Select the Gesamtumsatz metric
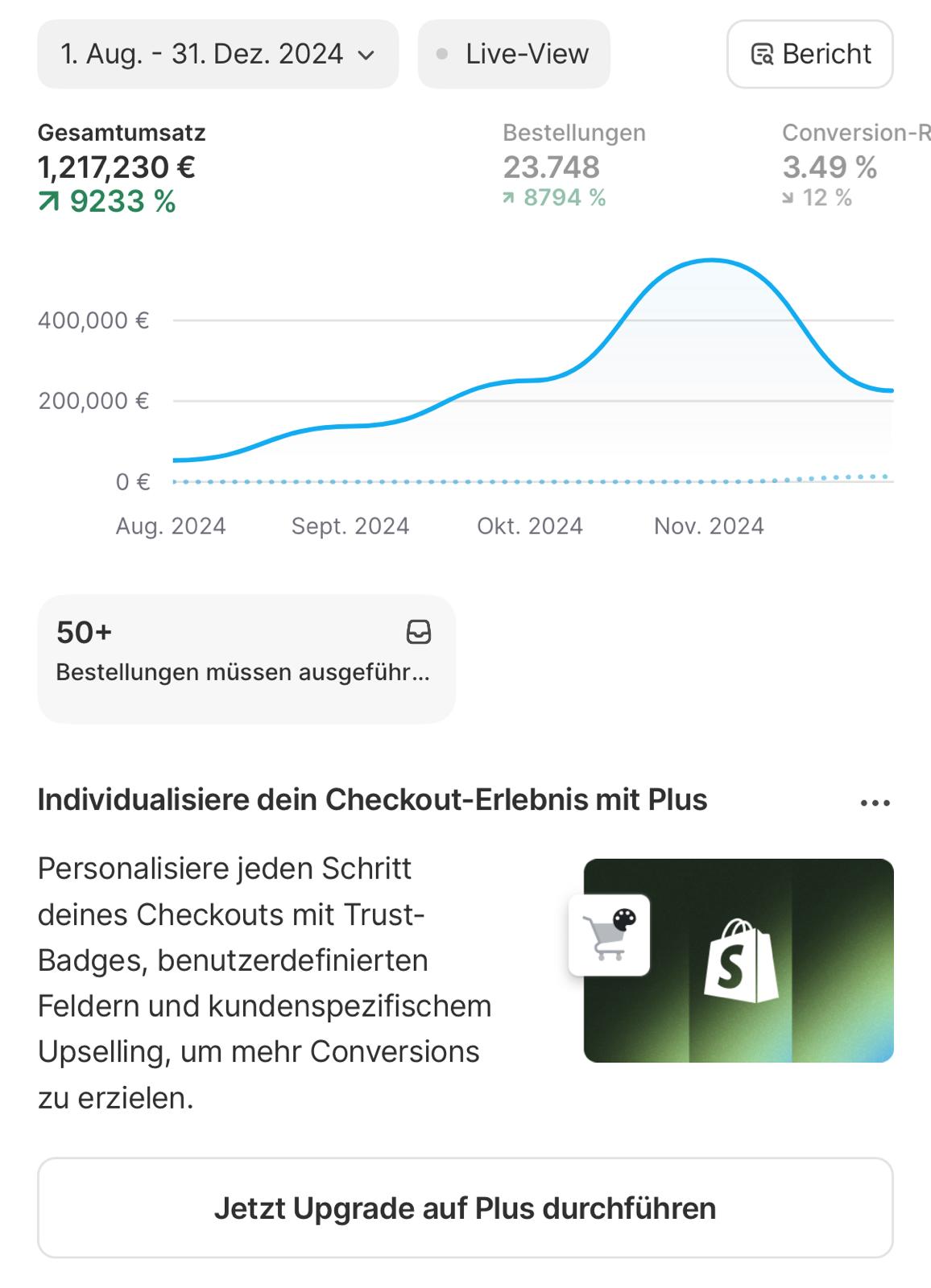The width and height of the screenshot is (931, 1288). pyautogui.click(x=121, y=167)
